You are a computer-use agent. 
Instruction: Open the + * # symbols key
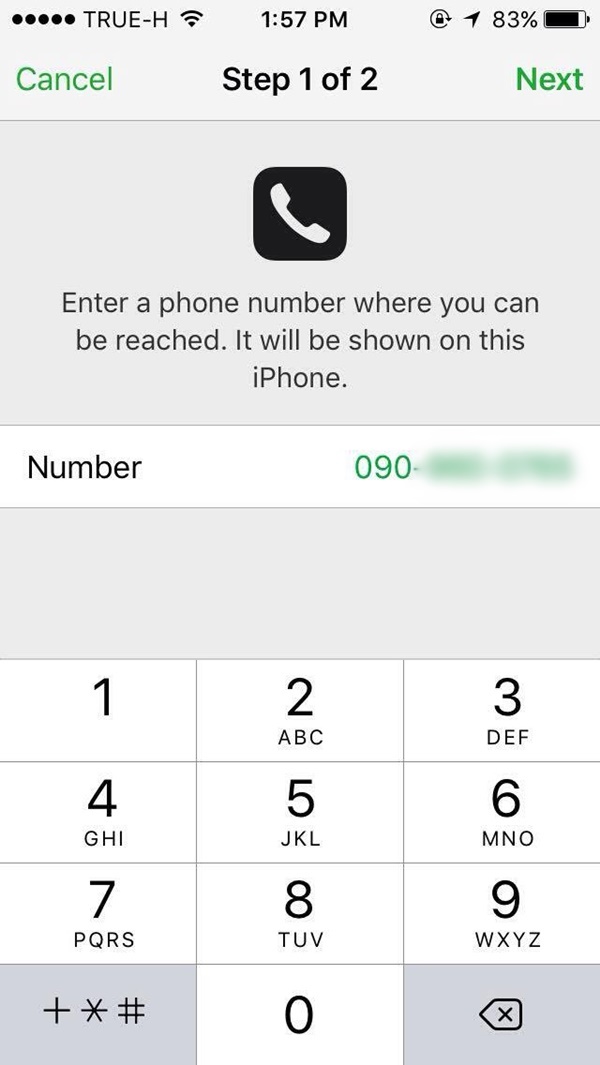[98, 1015]
